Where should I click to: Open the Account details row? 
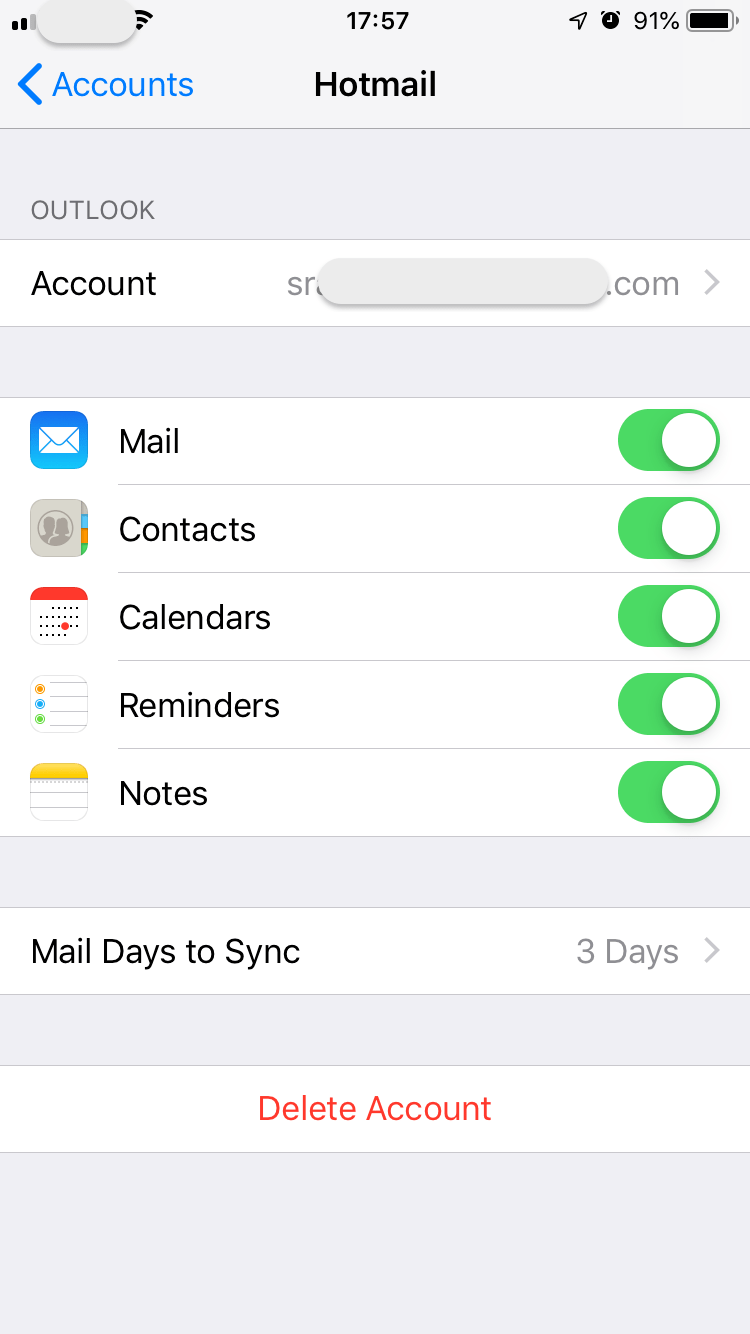pyautogui.click(x=375, y=283)
